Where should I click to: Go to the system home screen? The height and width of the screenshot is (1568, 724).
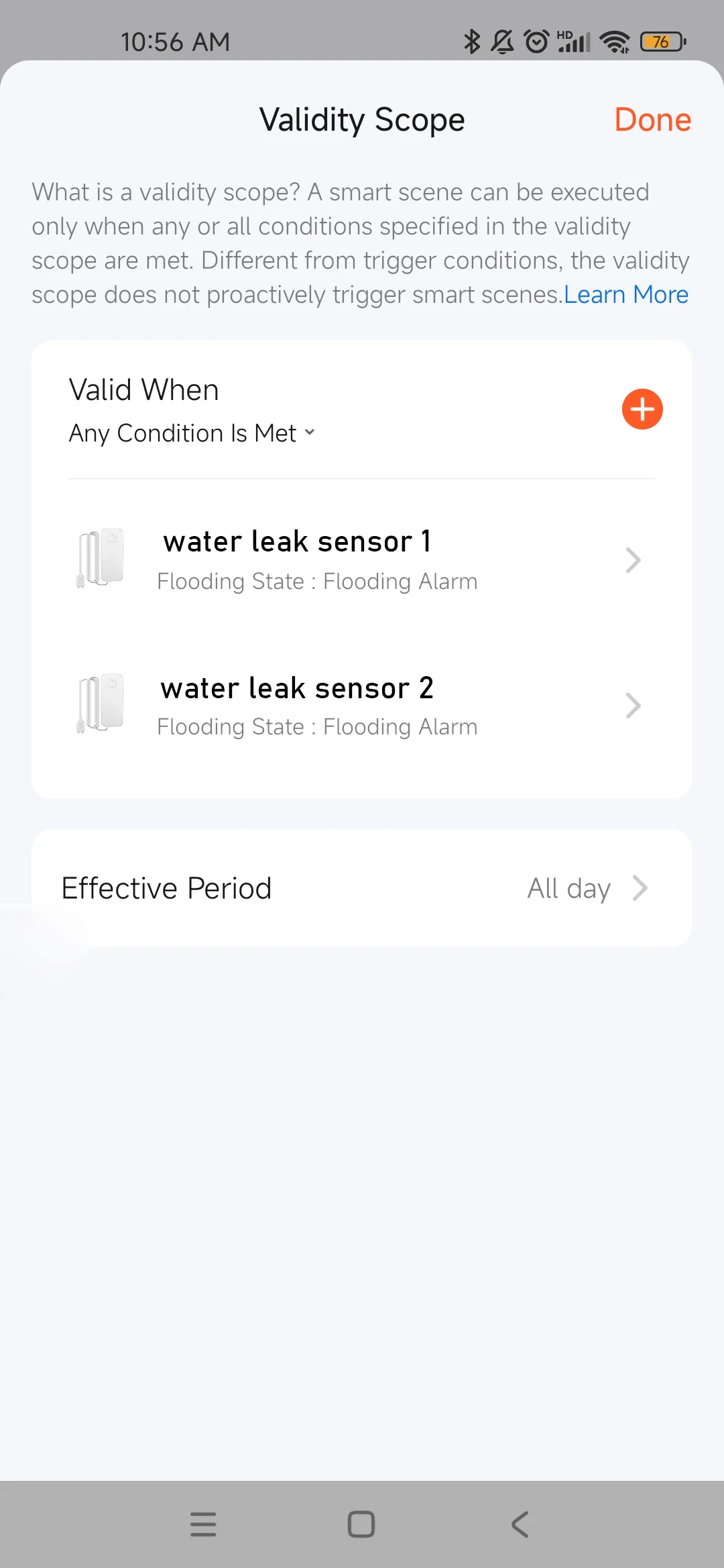tap(361, 1524)
